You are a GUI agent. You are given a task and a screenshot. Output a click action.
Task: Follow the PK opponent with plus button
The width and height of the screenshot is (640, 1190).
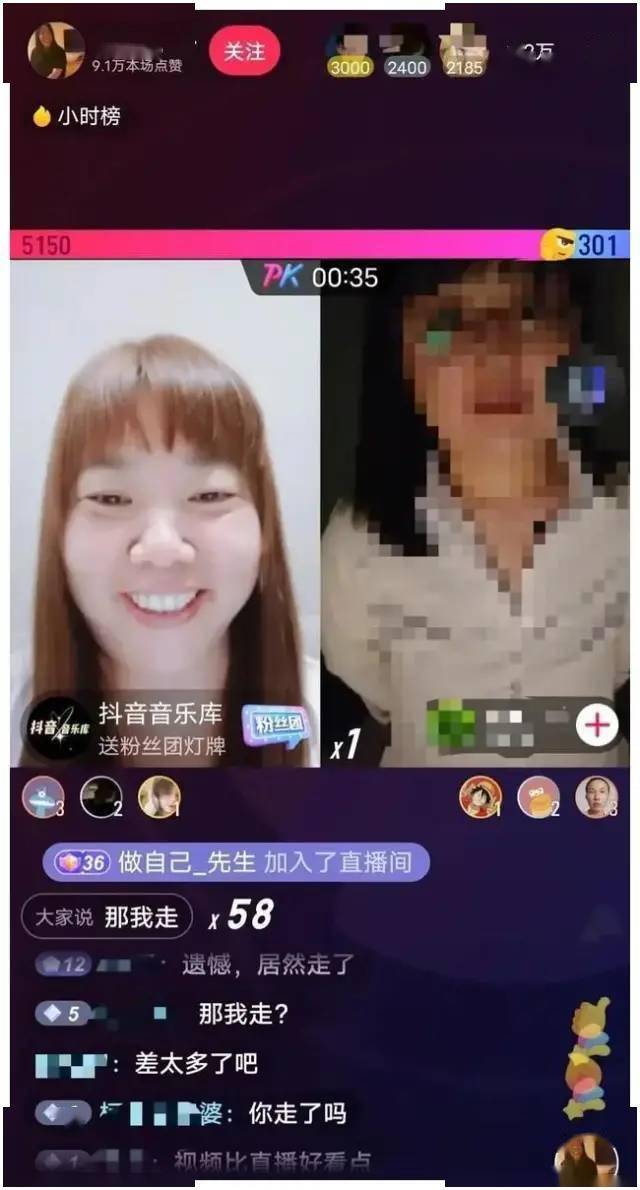click(x=597, y=726)
